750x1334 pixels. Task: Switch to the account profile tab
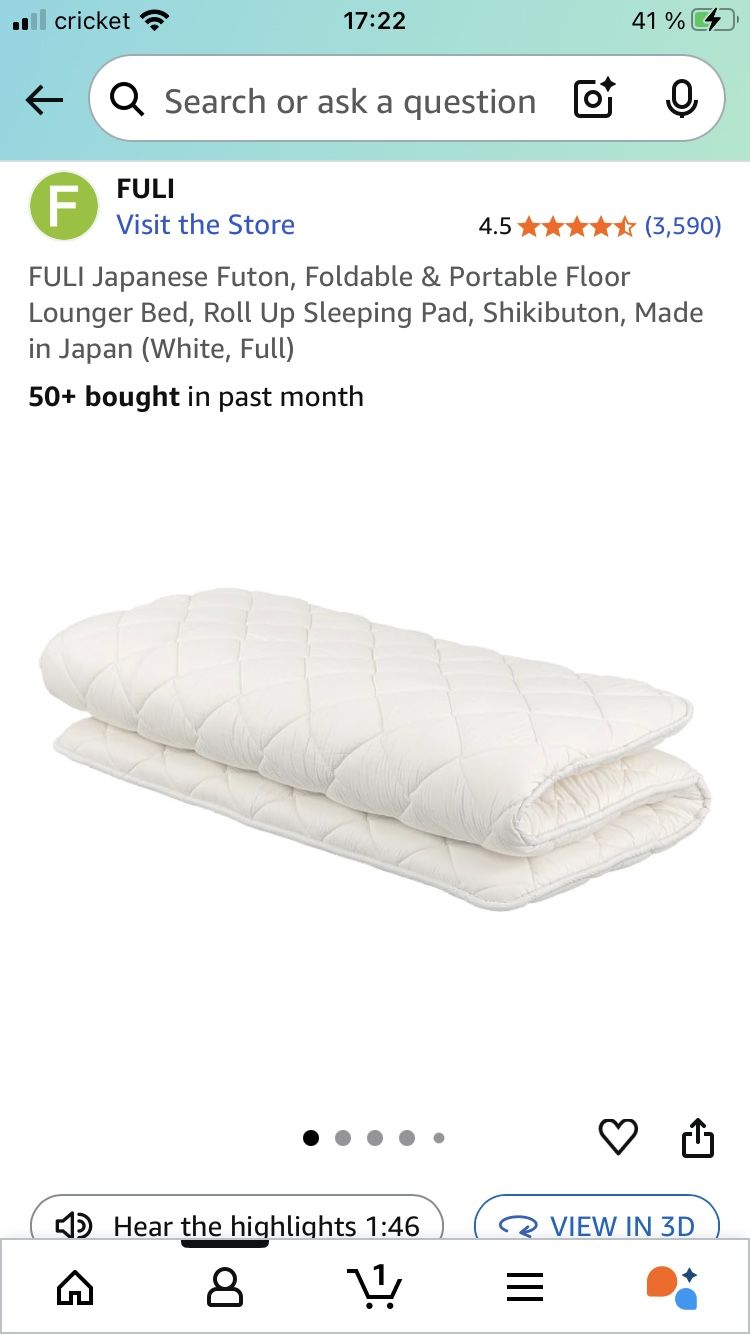pyautogui.click(x=225, y=1287)
